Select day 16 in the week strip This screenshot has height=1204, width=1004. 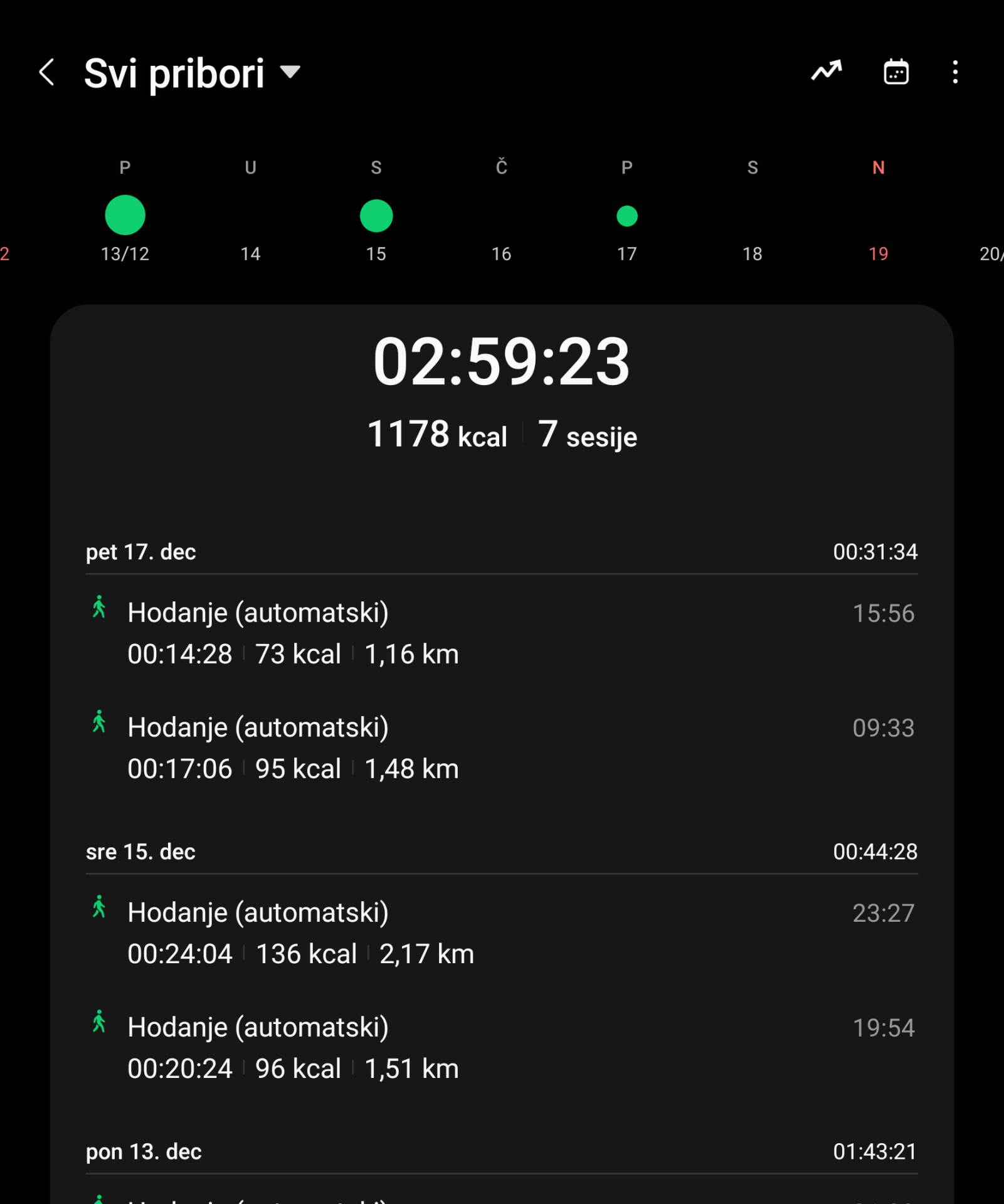pos(500,253)
